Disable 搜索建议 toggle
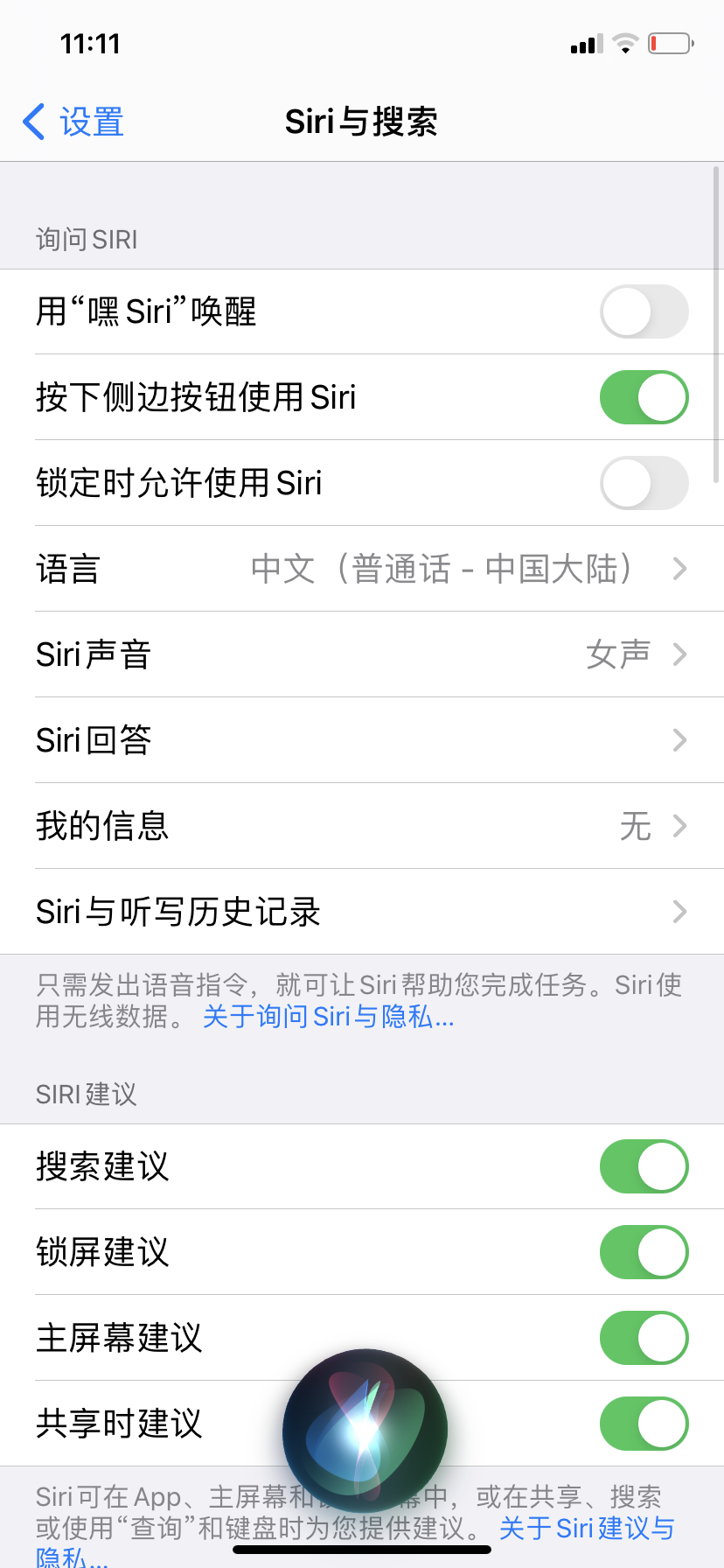Image resolution: width=724 pixels, height=1568 pixels. point(644,1166)
